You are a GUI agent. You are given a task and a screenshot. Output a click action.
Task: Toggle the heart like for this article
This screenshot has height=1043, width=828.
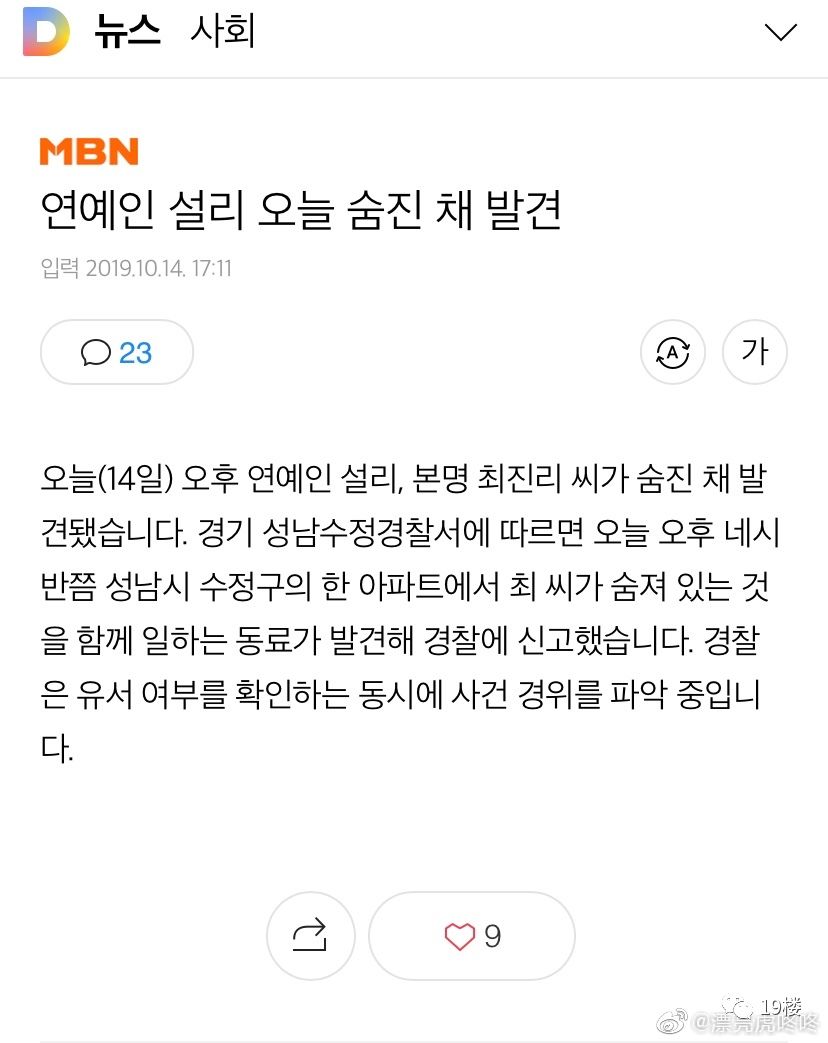point(458,936)
